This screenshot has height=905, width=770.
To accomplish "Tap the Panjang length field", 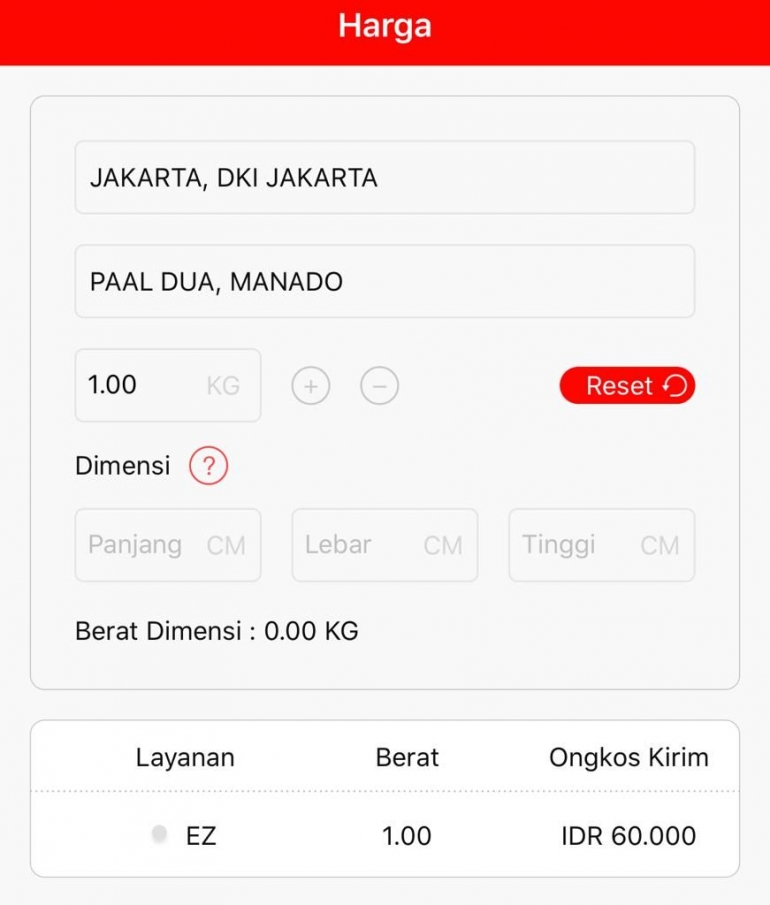I will (167, 545).
